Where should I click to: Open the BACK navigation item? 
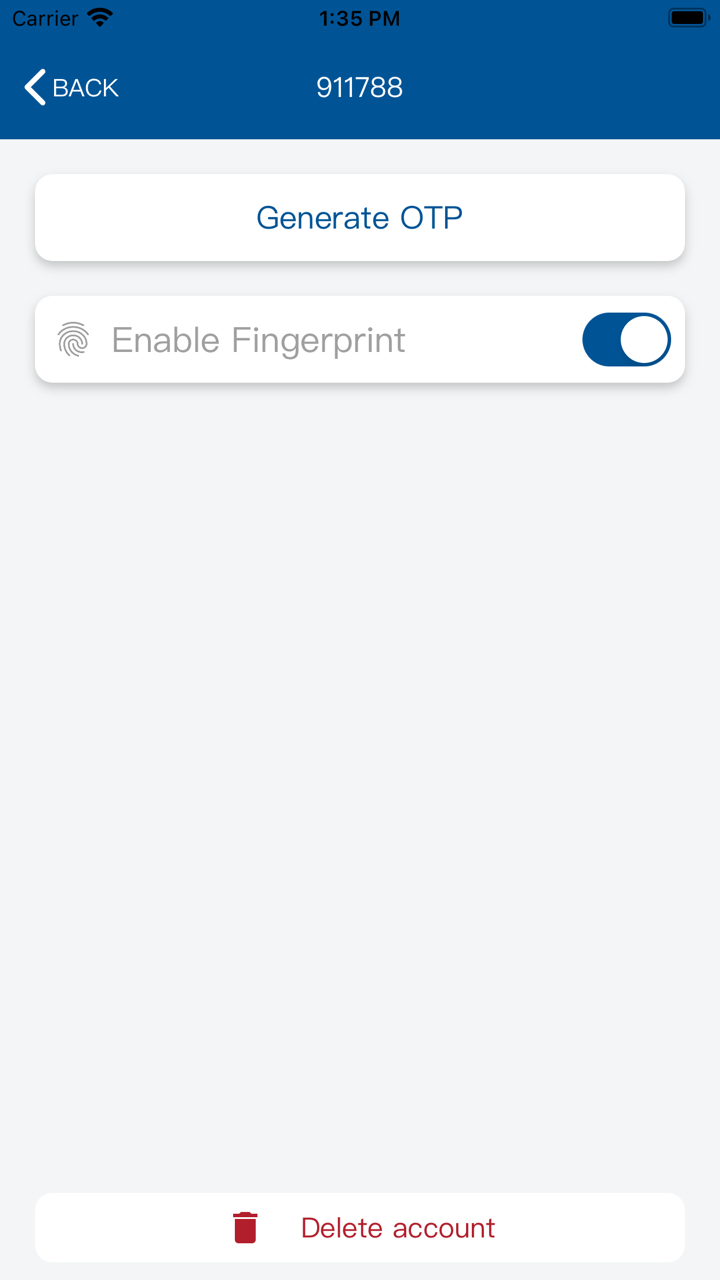pyautogui.click(x=70, y=87)
